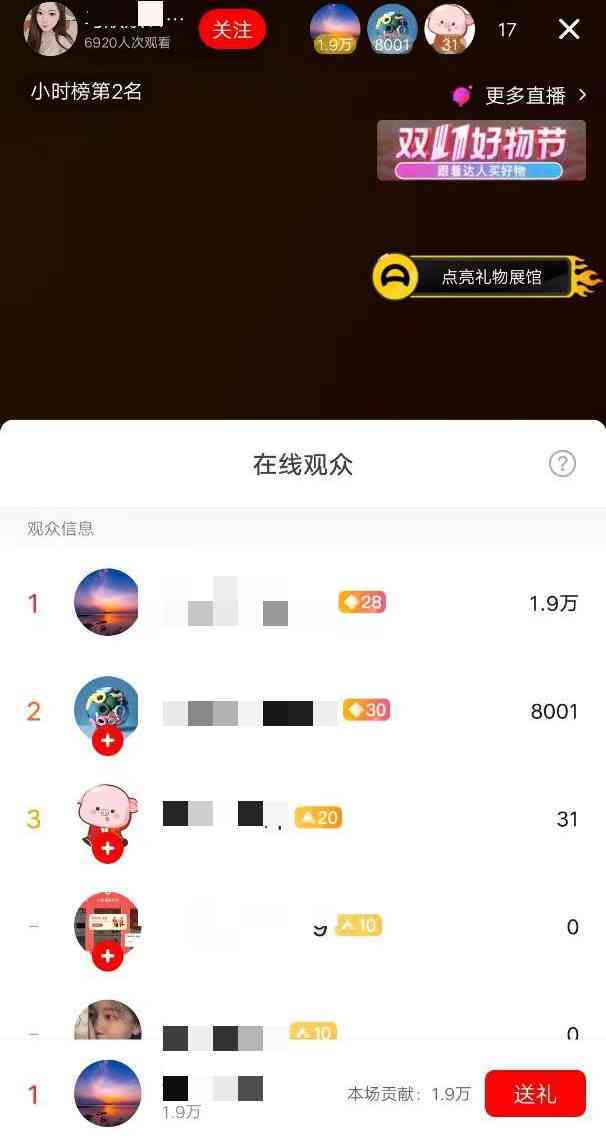Open the online viewer count 17
Screen dimensions: 606x1144
pyautogui.click(x=507, y=30)
